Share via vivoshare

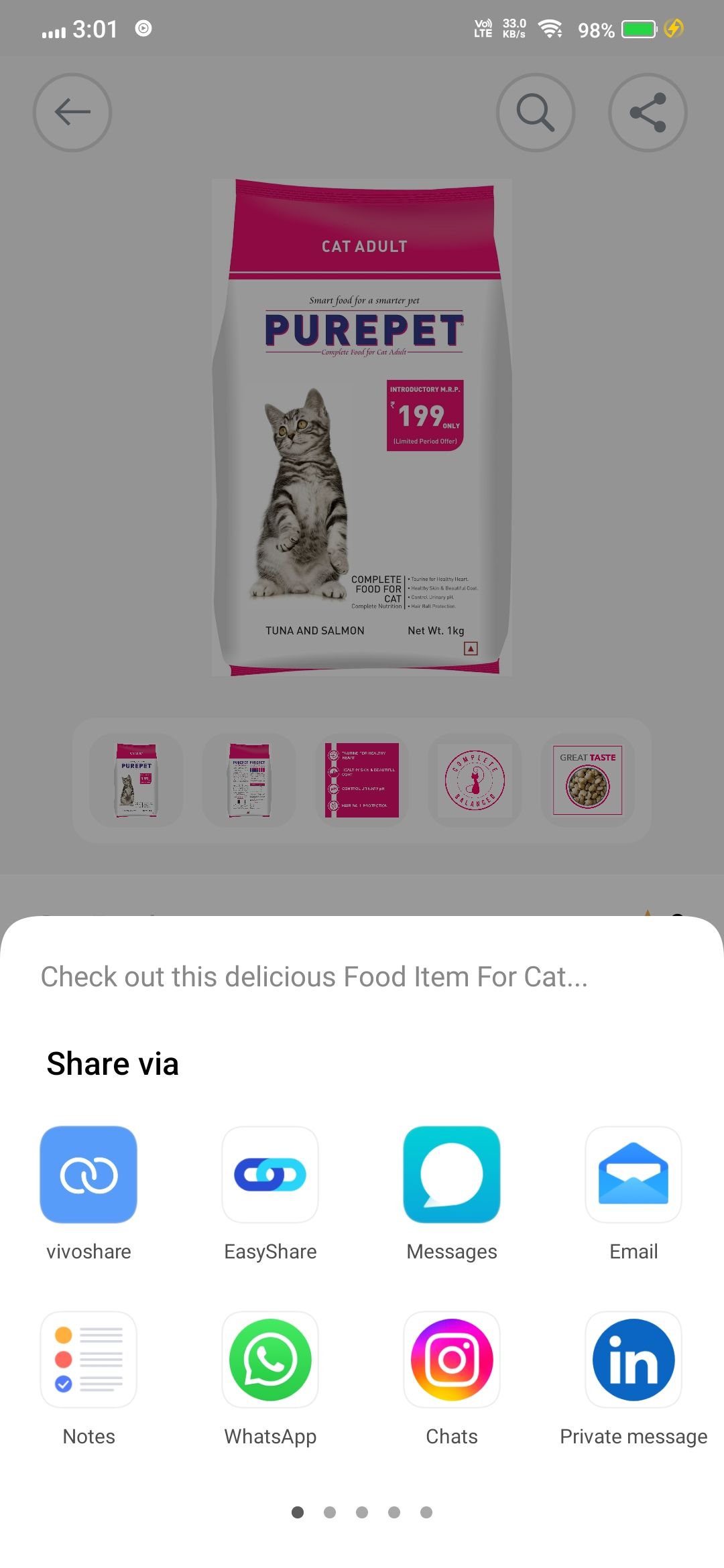(88, 1175)
